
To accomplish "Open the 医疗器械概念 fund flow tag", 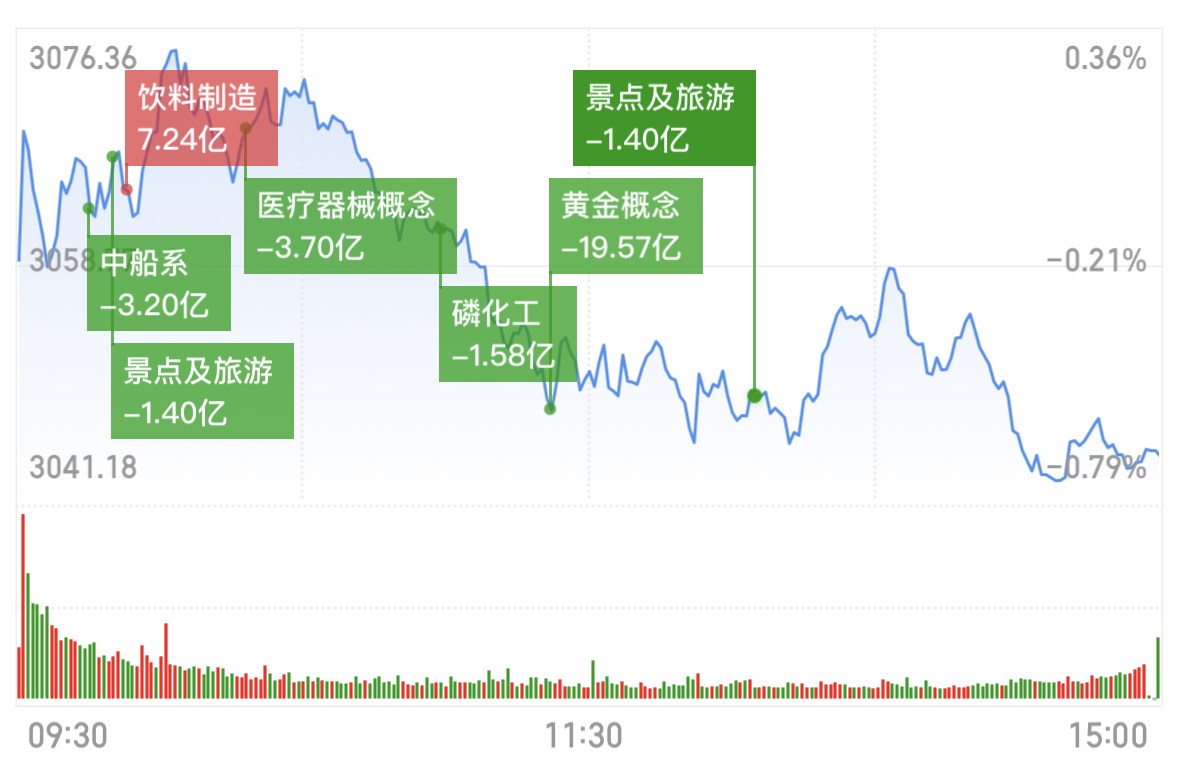I will (x=350, y=226).
